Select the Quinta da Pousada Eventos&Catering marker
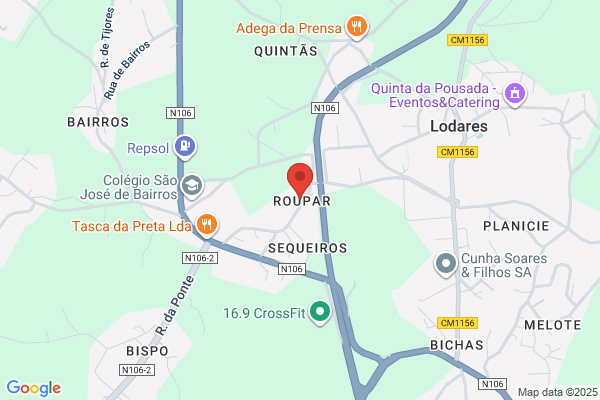 (515, 95)
